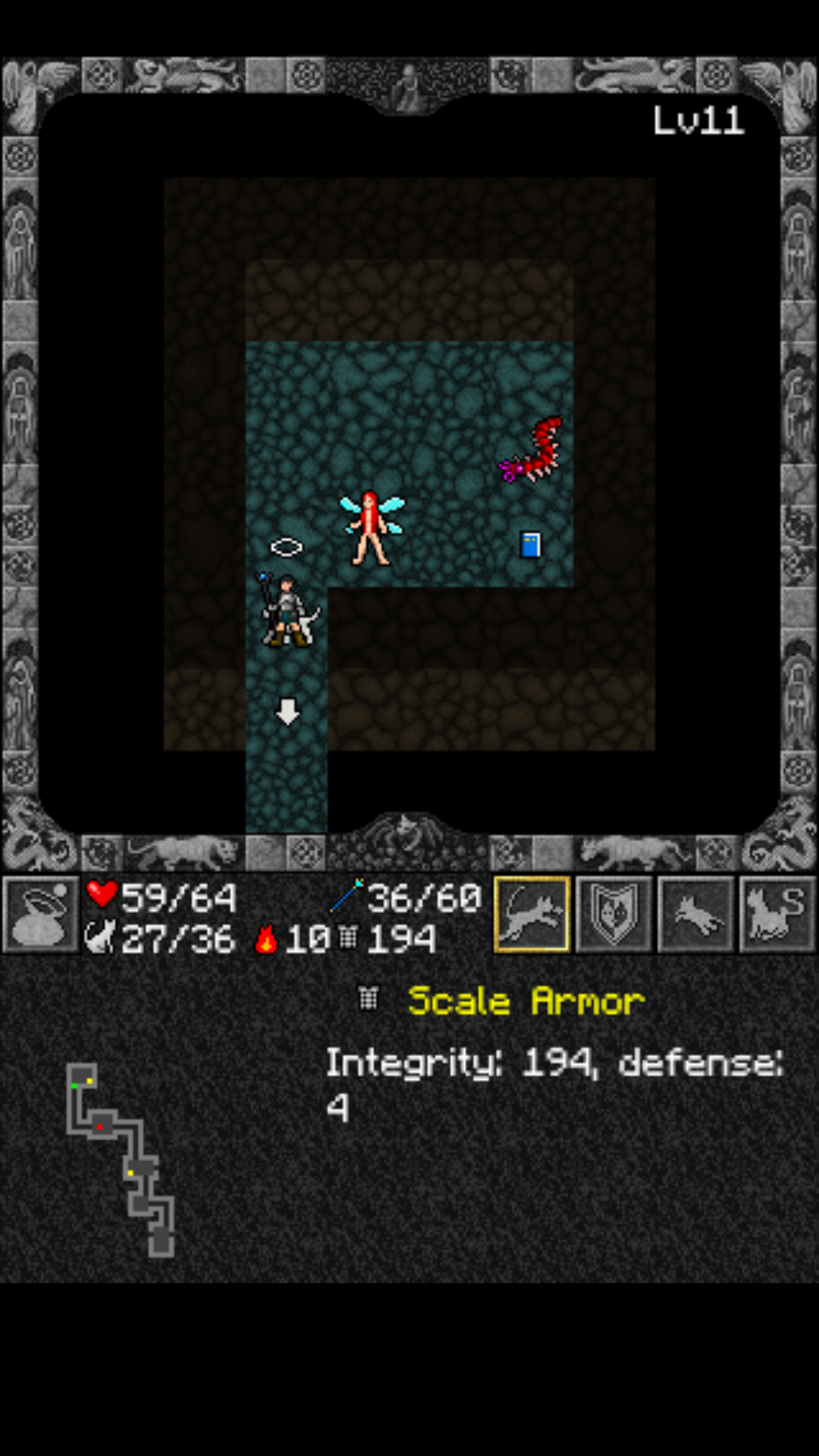The width and height of the screenshot is (819, 1456).
Task: Step onto the ring item tile
Action: pos(287,547)
